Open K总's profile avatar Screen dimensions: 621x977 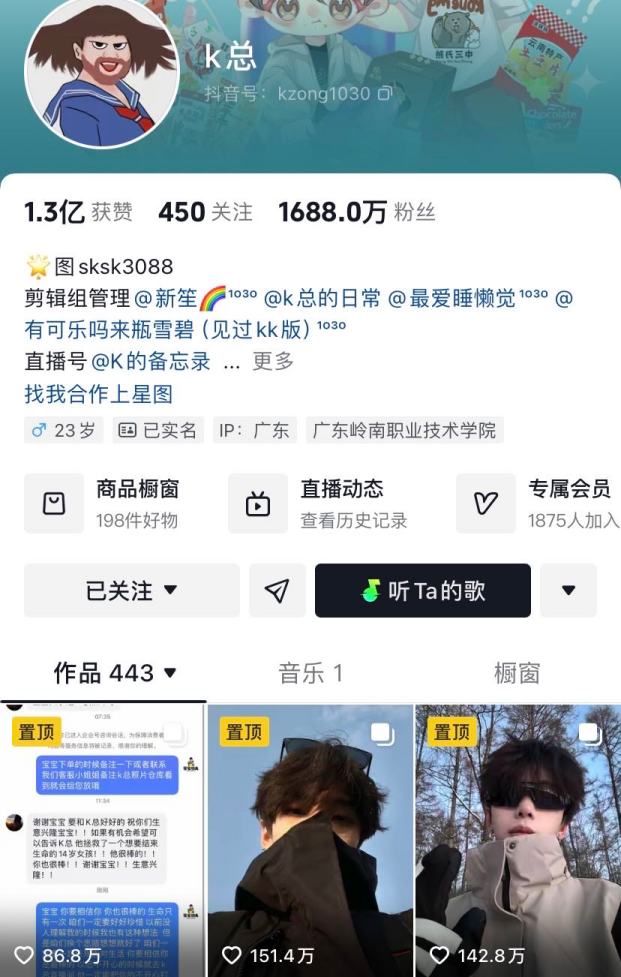pos(101,73)
